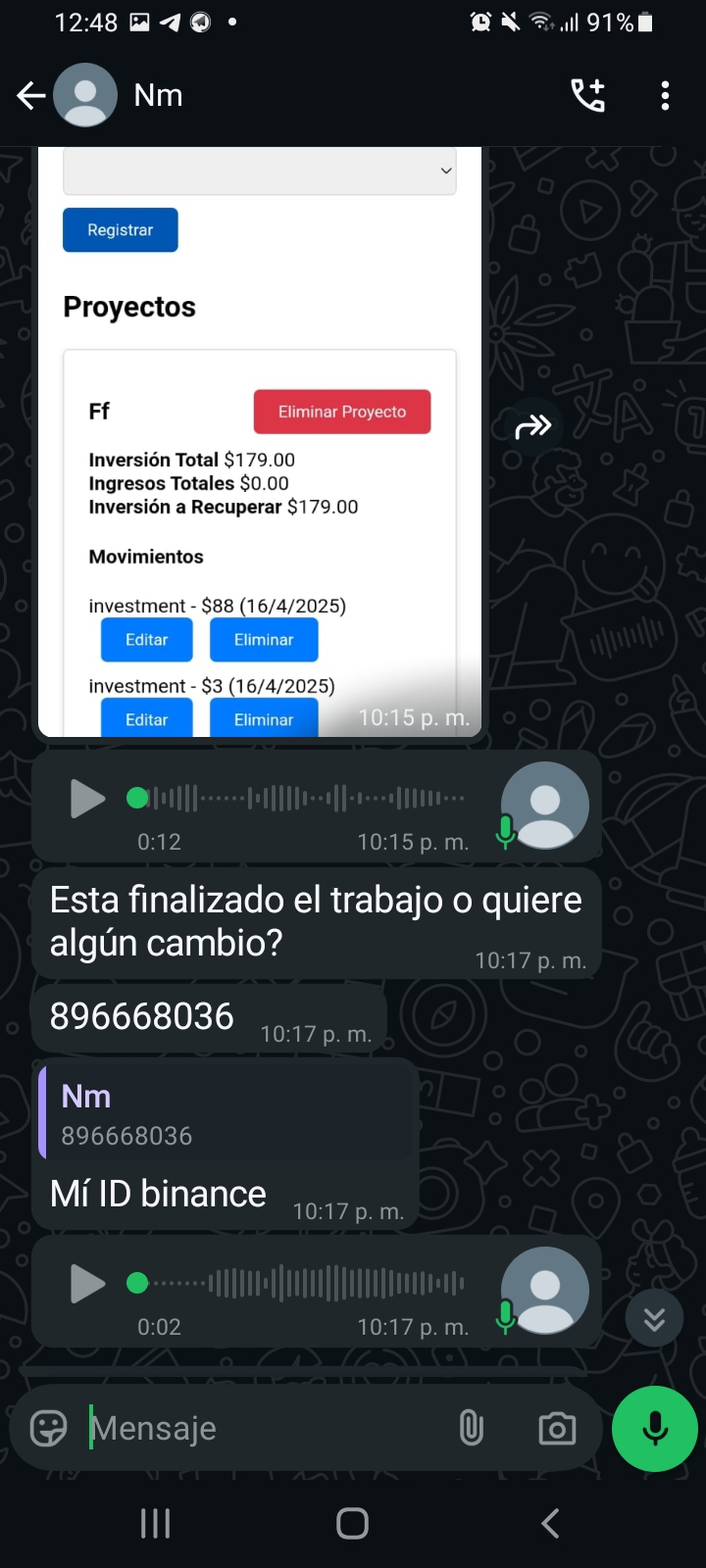Go back to the chat list
This screenshot has height=1568, width=706.
point(31,95)
